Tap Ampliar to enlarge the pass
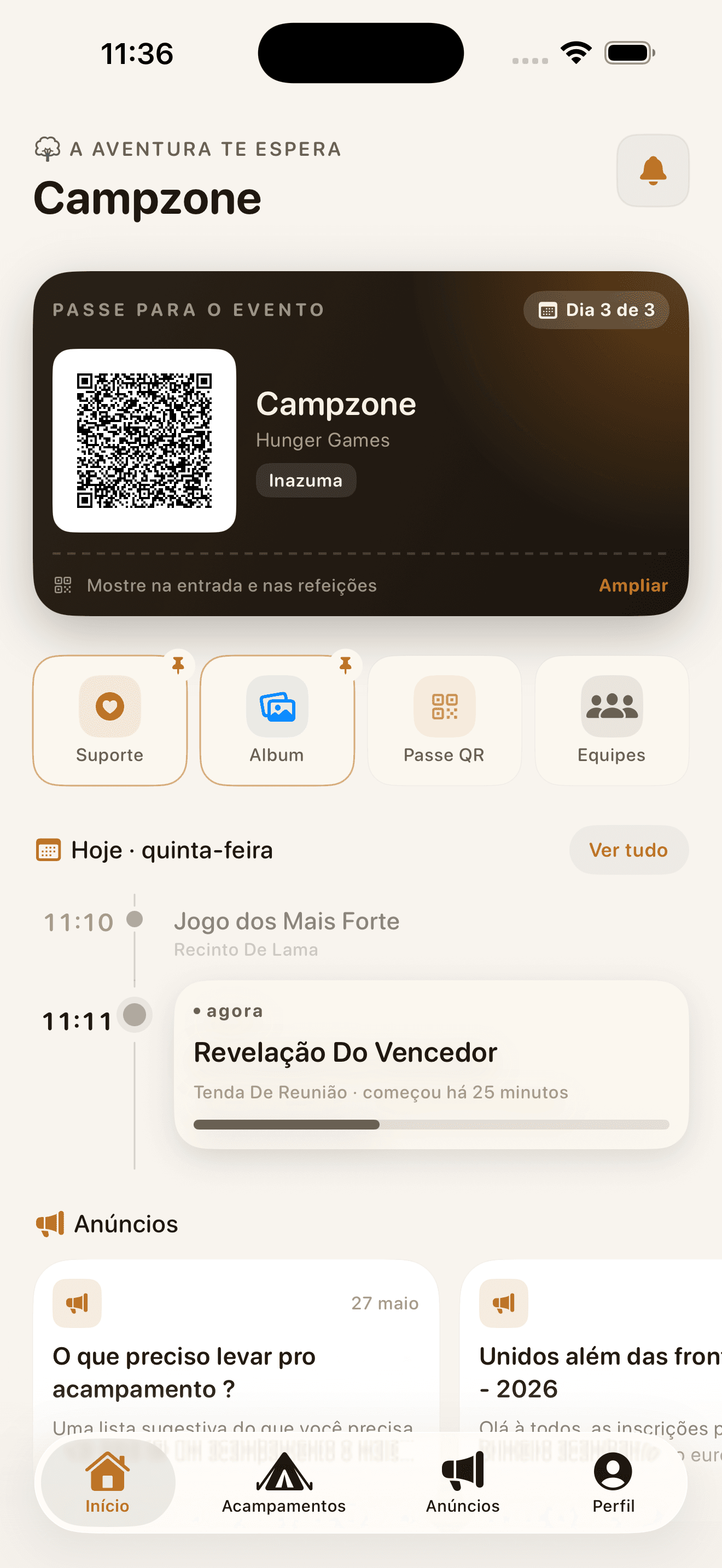 (633, 585)
